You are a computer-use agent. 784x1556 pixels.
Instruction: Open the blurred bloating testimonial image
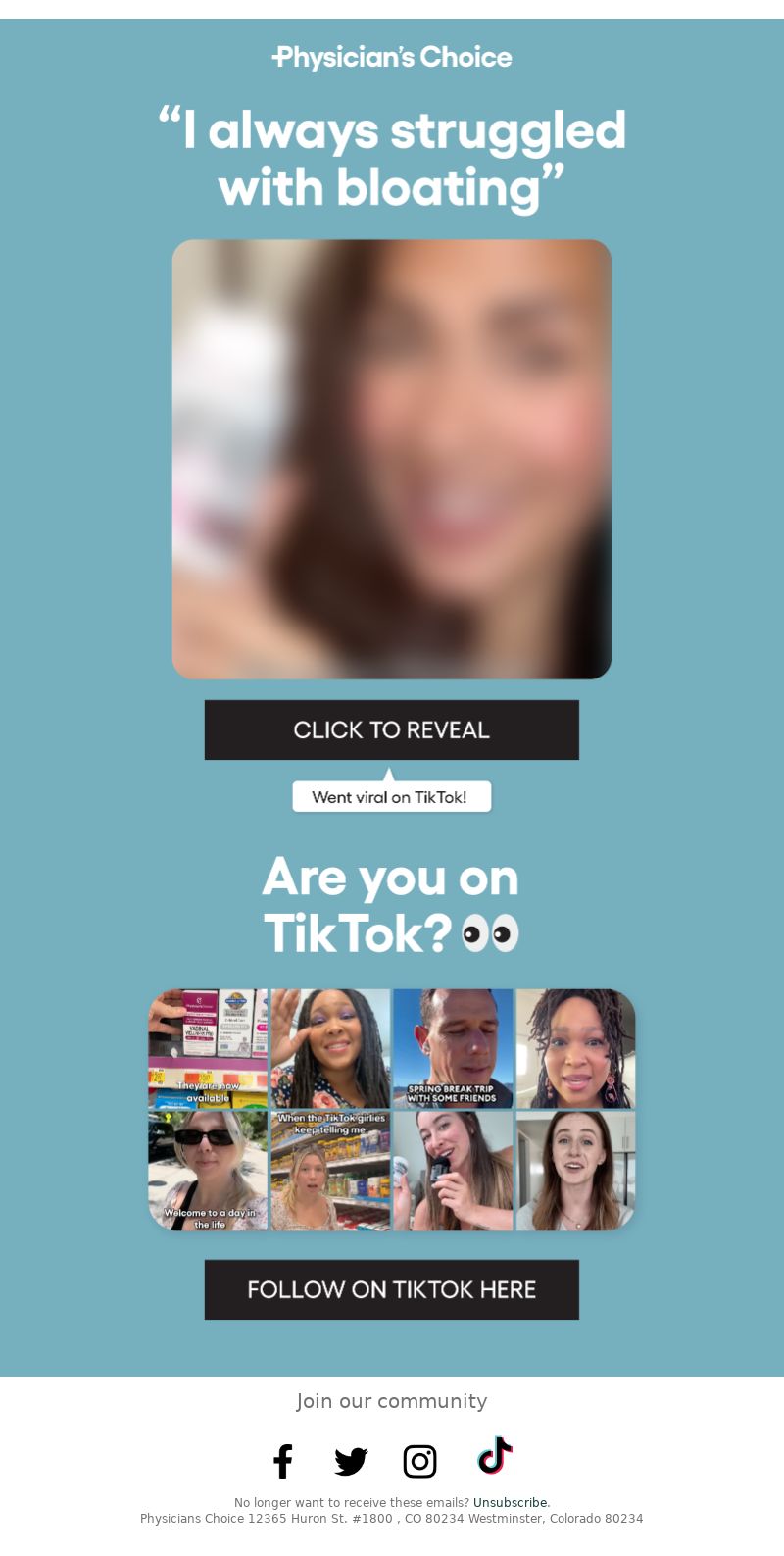[391, 459]
